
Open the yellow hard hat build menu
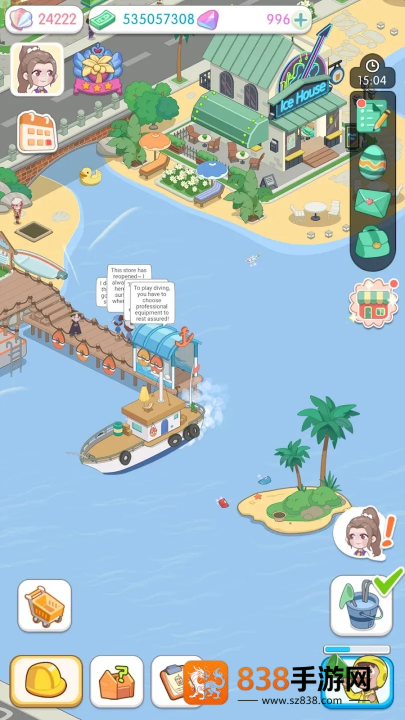click(46, 681)
